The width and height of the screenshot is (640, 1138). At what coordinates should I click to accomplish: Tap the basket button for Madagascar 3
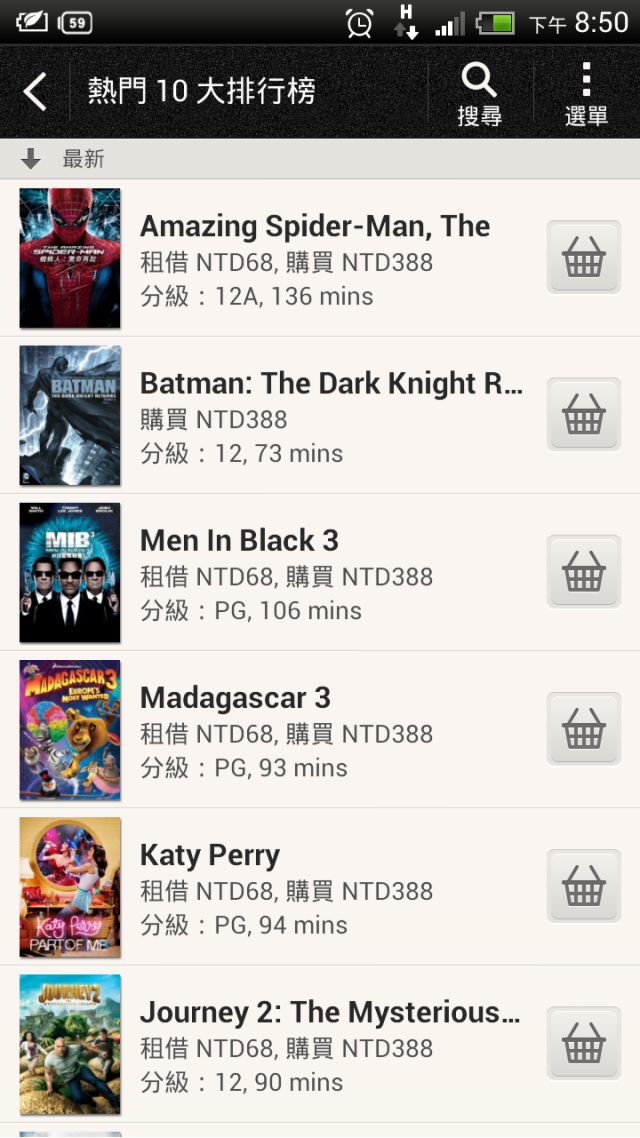pyautogui.click(x=583, y=729)
